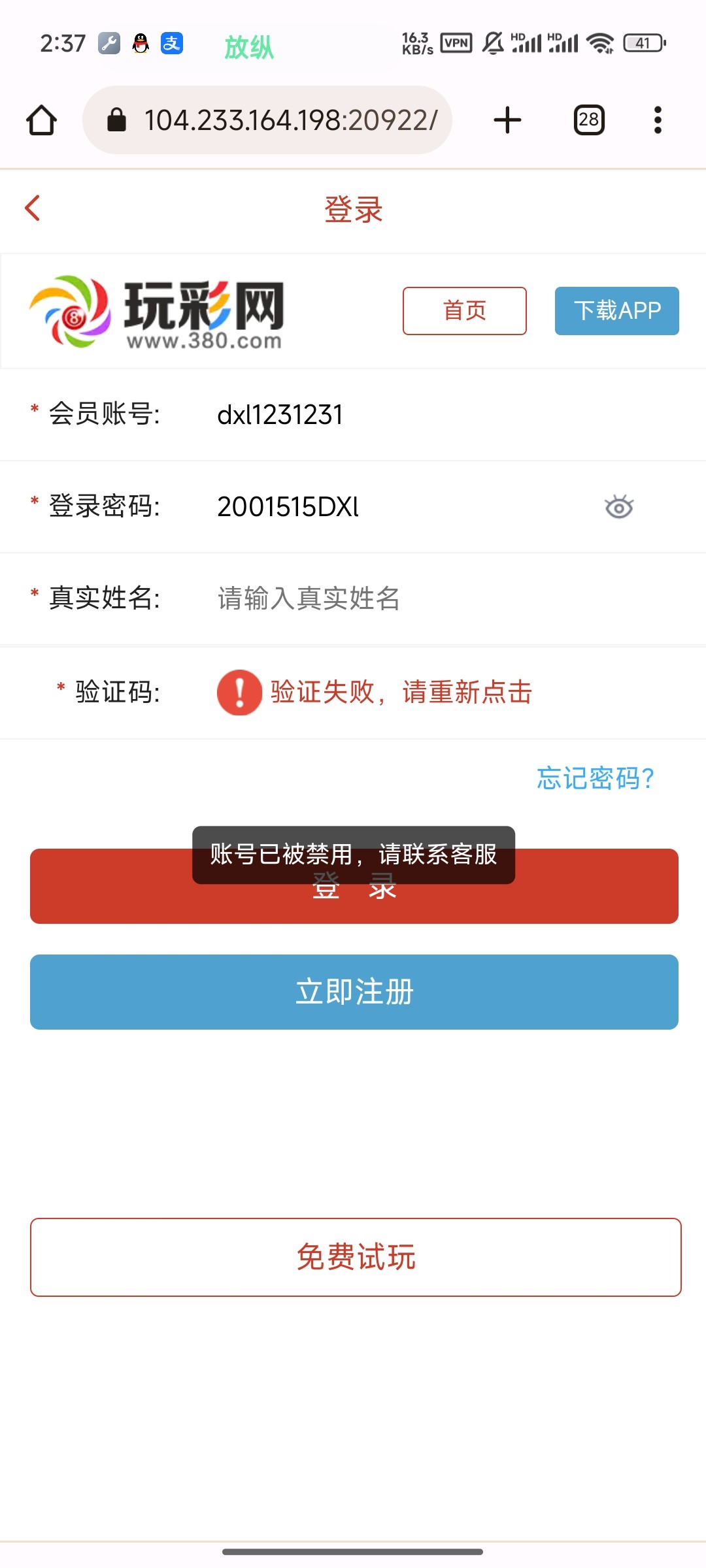
Task: Tap the 下载APP button
Action: [617, 311]
